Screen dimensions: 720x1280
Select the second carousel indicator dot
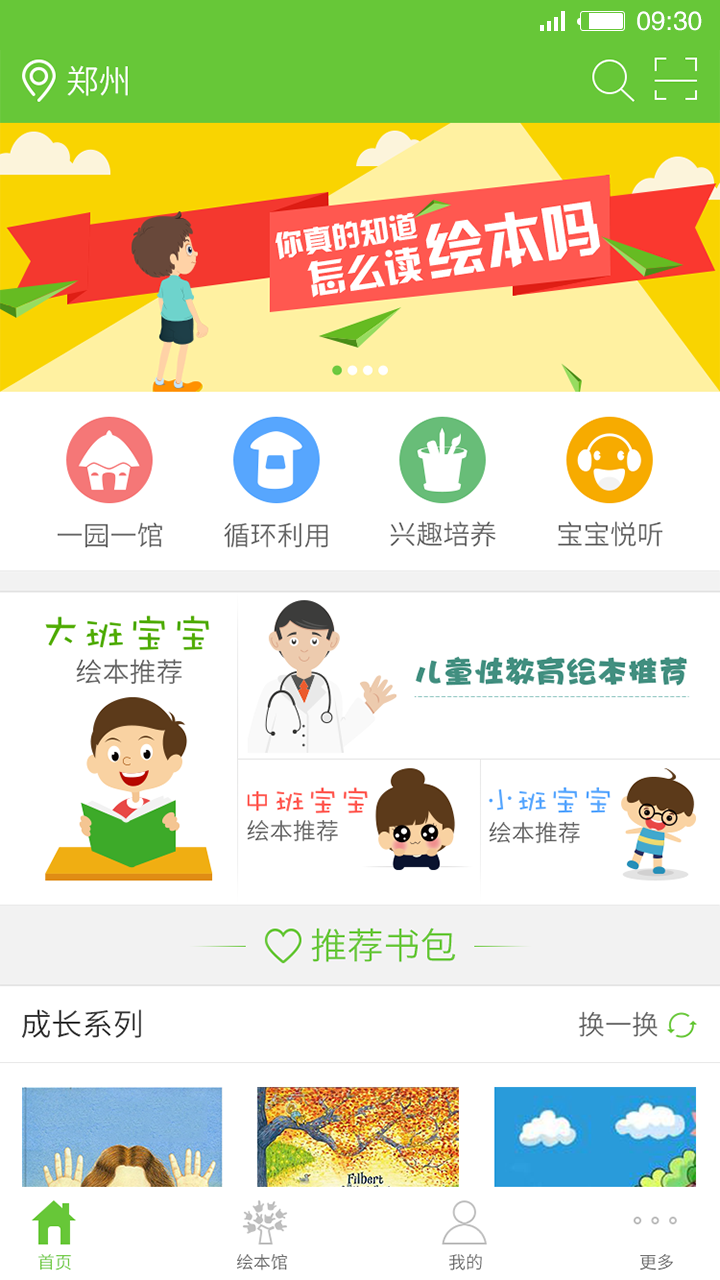coord(352,369)
